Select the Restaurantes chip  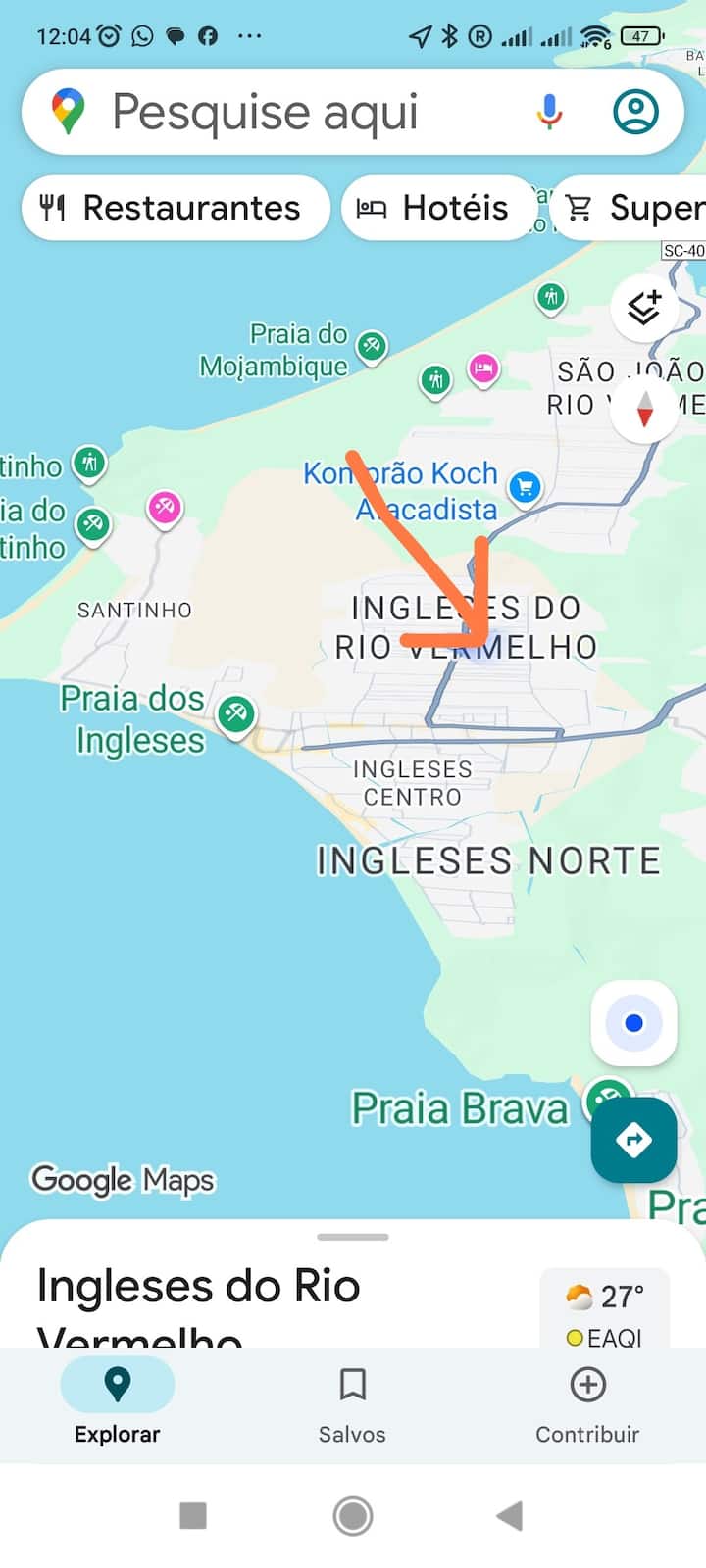coord(175,208)
